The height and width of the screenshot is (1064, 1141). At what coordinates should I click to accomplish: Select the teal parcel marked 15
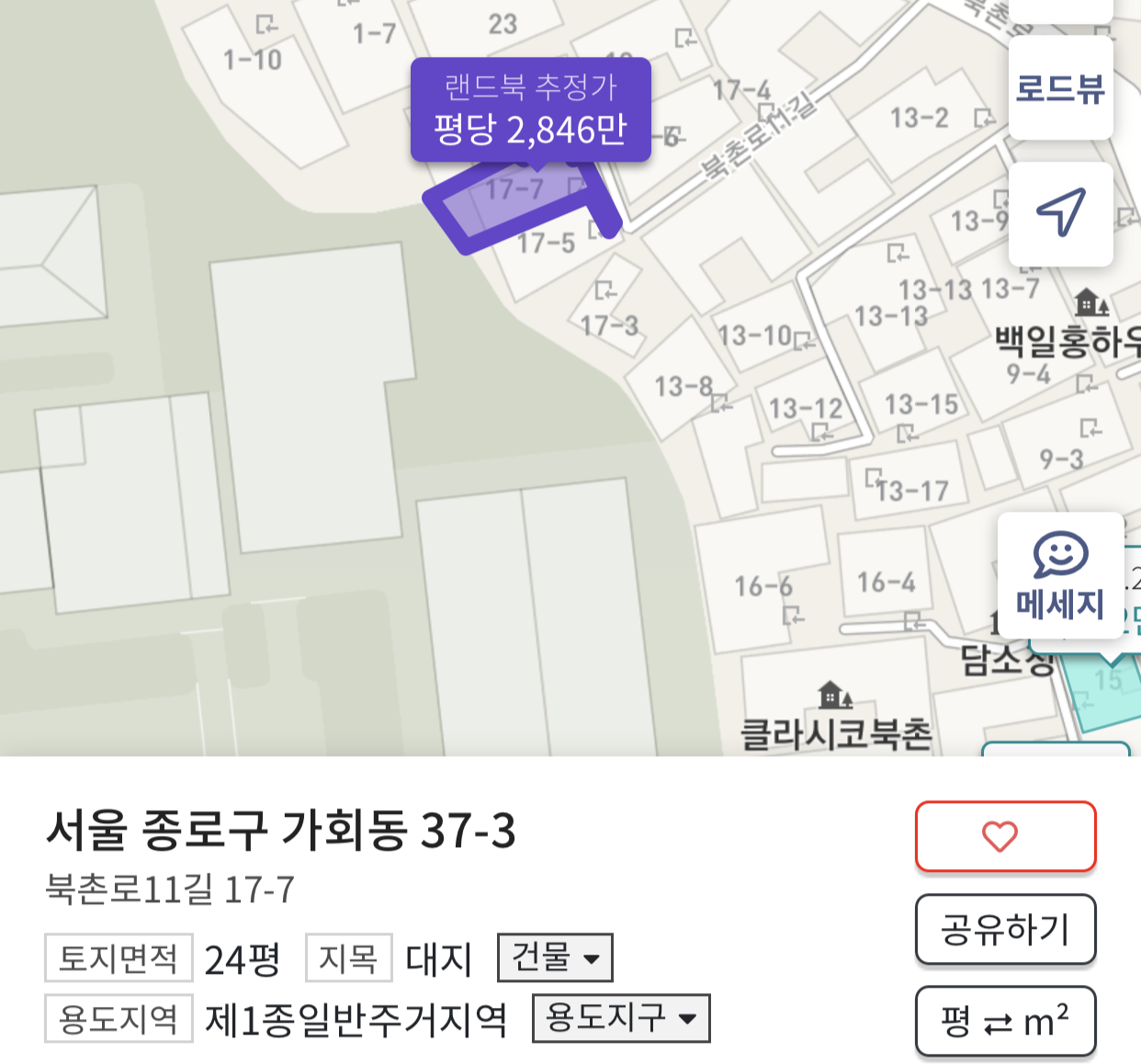point(1106,691)
